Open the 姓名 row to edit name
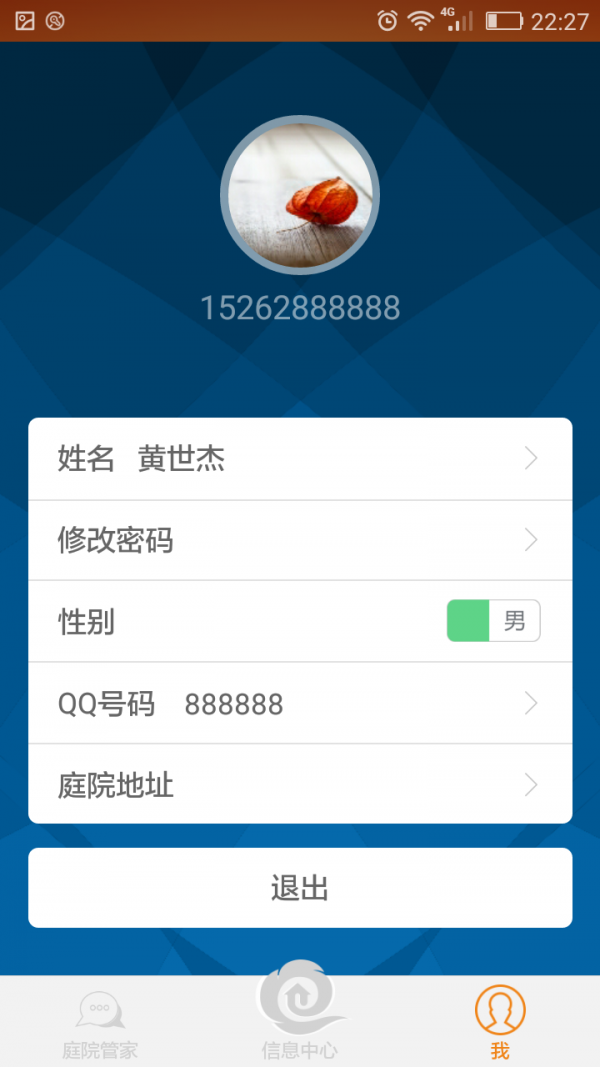This screenshot has width=600, height=1067. coord(300,459)
